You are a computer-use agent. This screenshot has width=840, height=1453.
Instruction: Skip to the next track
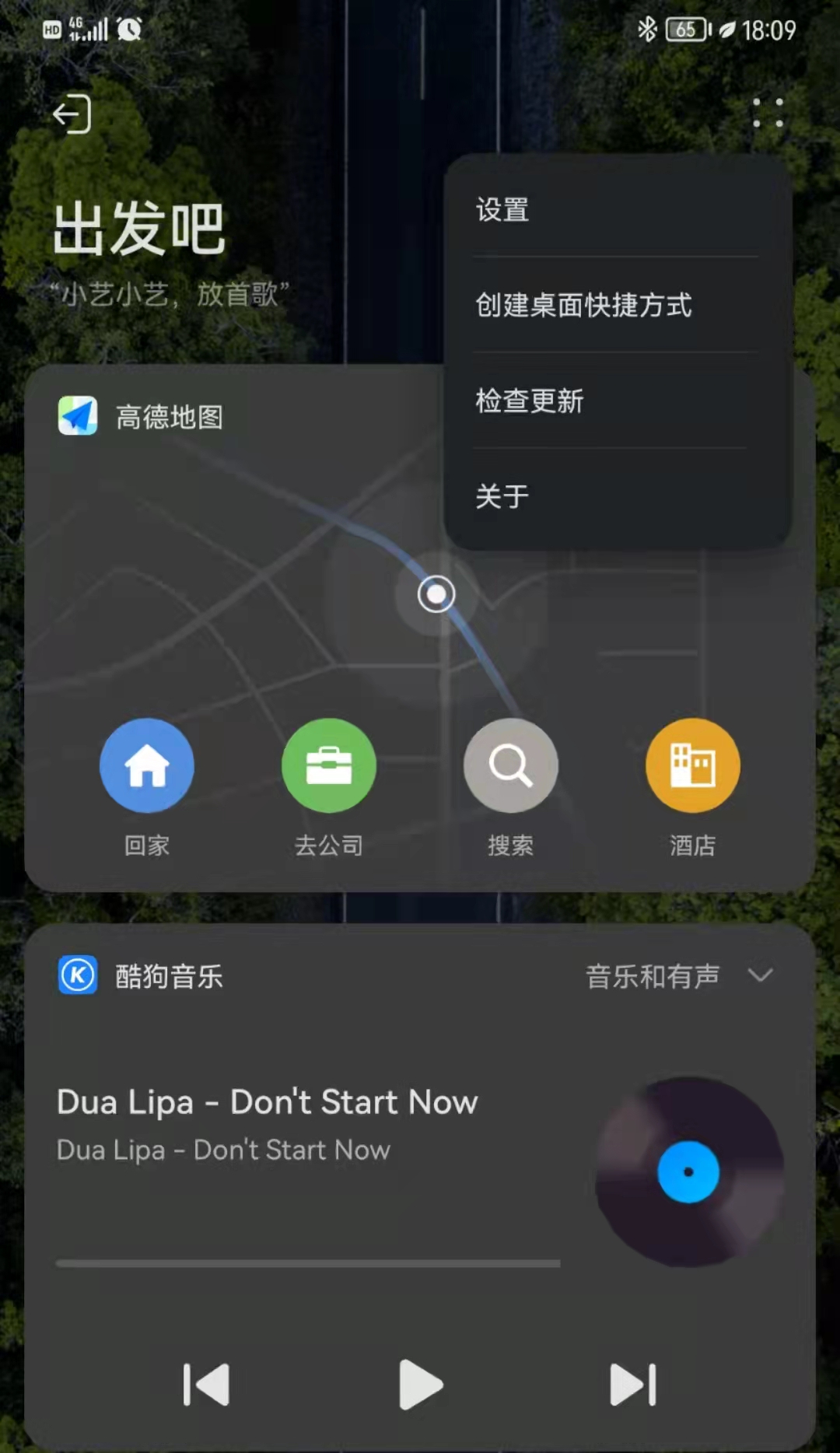pyautogui.click(x=632, y=1385)
